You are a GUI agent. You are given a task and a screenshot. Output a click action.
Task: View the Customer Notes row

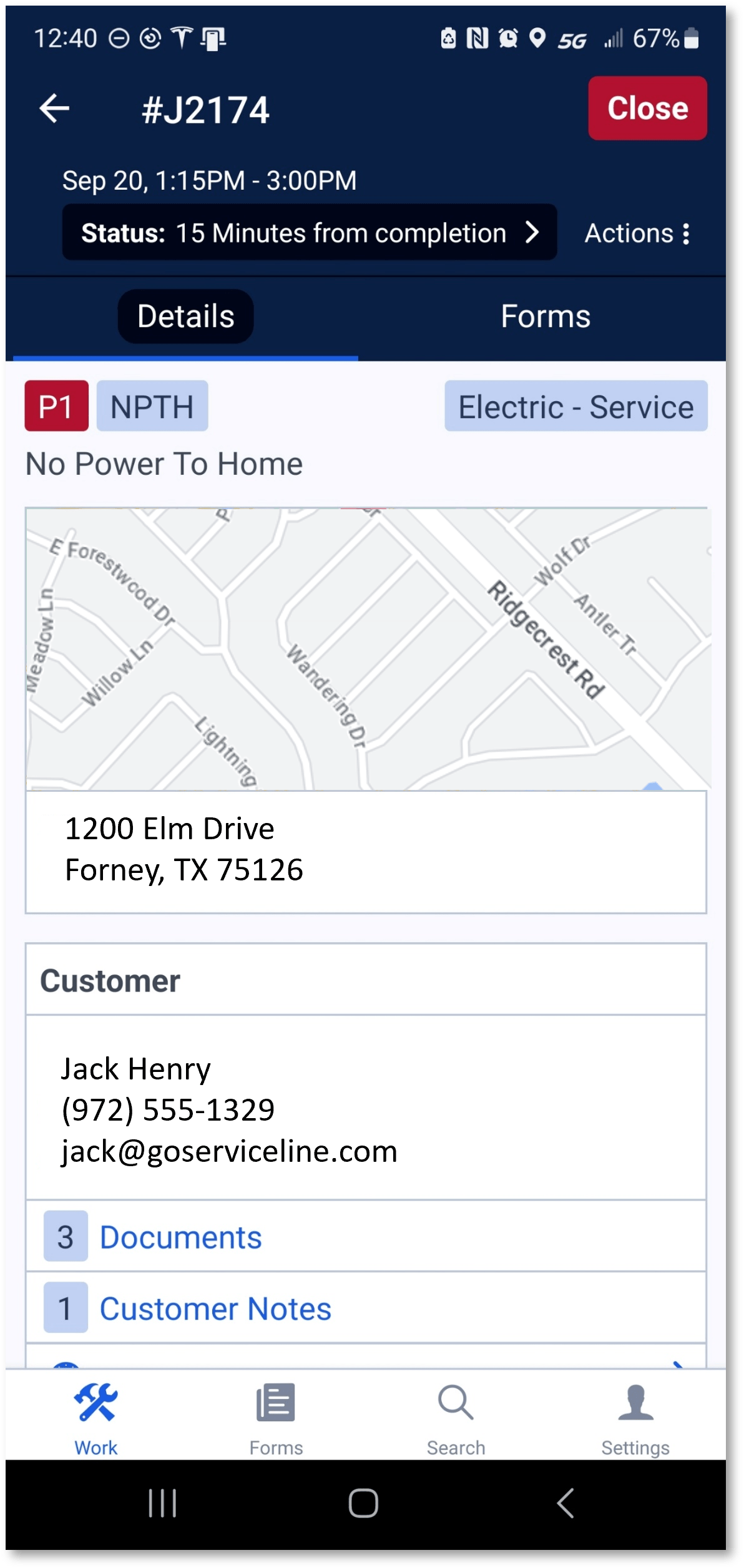(x=366, y=1308)
